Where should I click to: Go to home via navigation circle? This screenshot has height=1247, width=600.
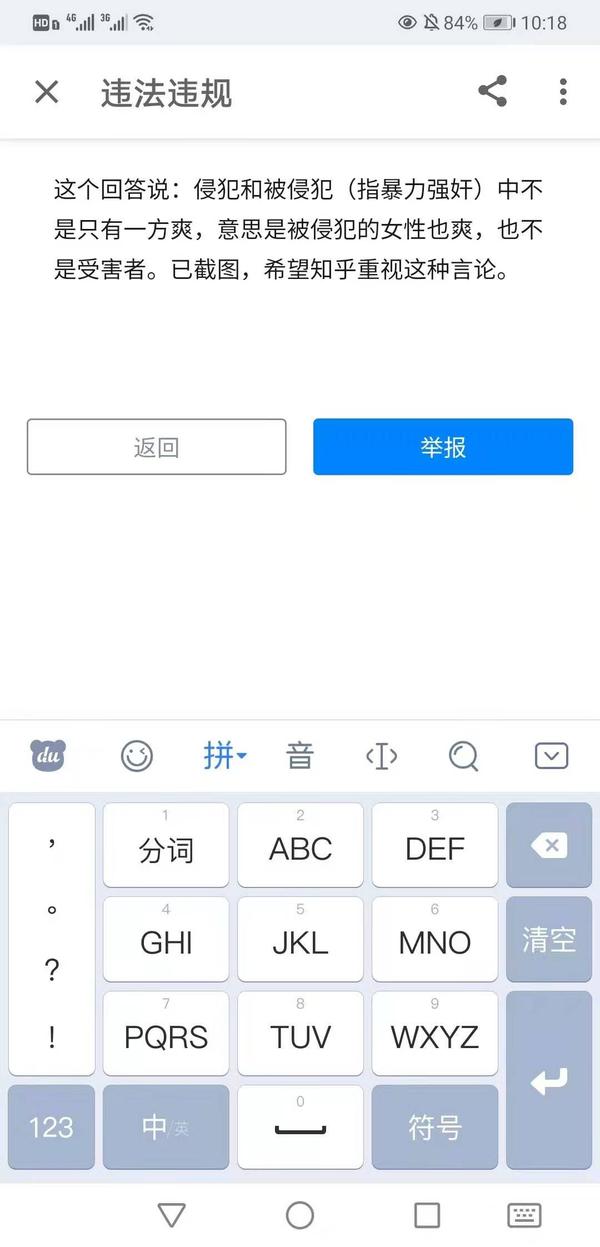(300, 1215)
